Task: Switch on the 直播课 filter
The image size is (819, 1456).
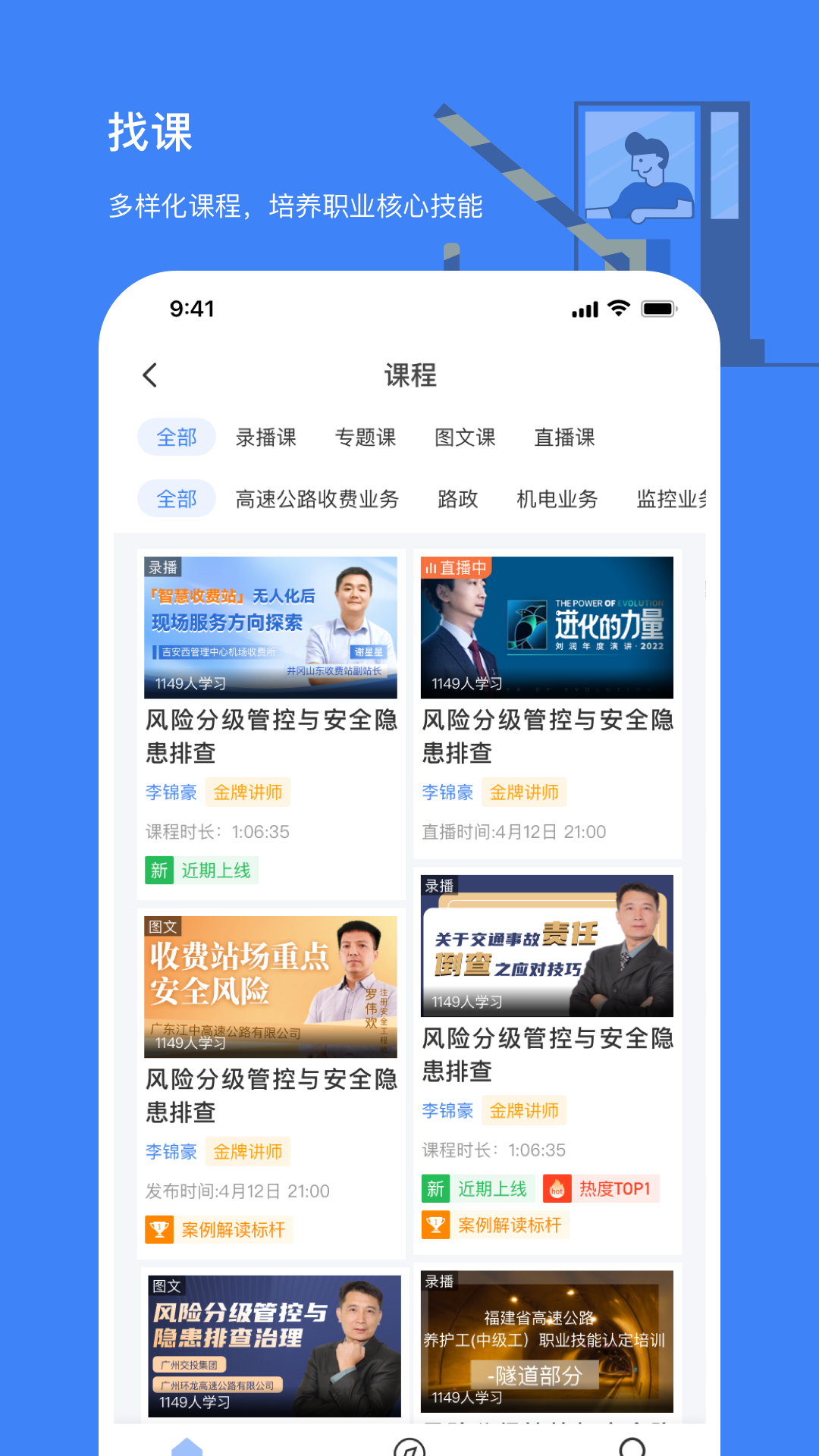Action: coord(566,438)
